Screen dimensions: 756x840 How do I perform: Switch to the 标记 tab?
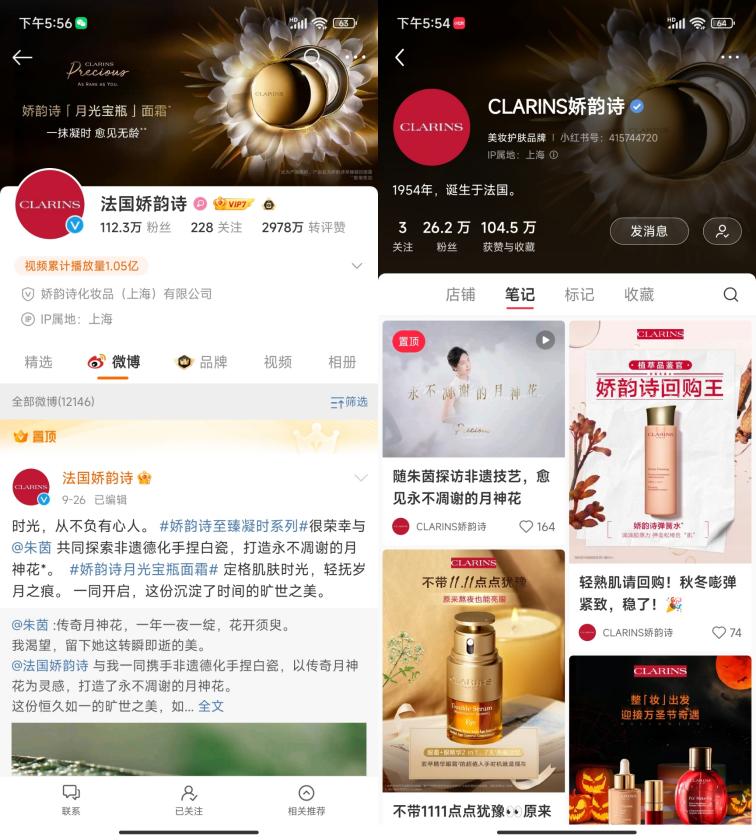[x=579, y=294]
